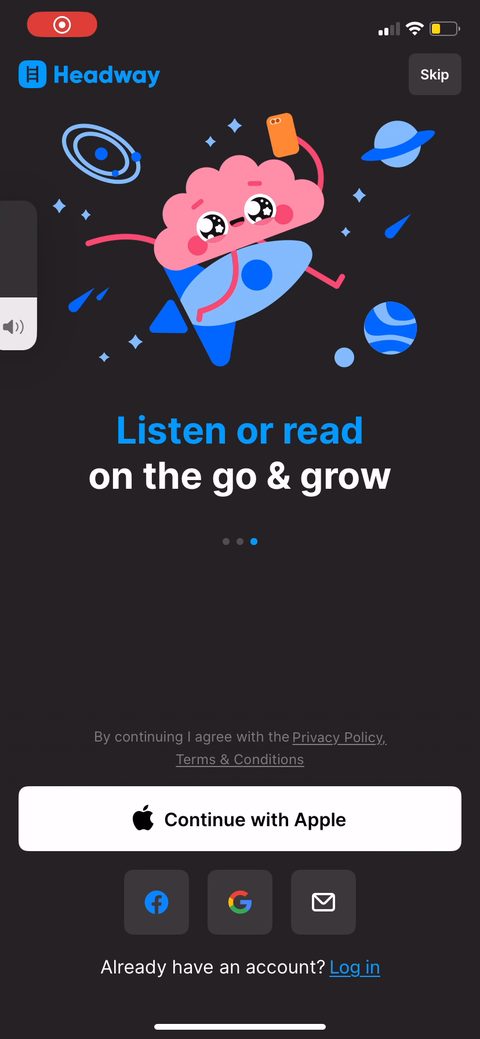Read the Privacy Policy
The image size is (480, 1039).
point(339,737)
